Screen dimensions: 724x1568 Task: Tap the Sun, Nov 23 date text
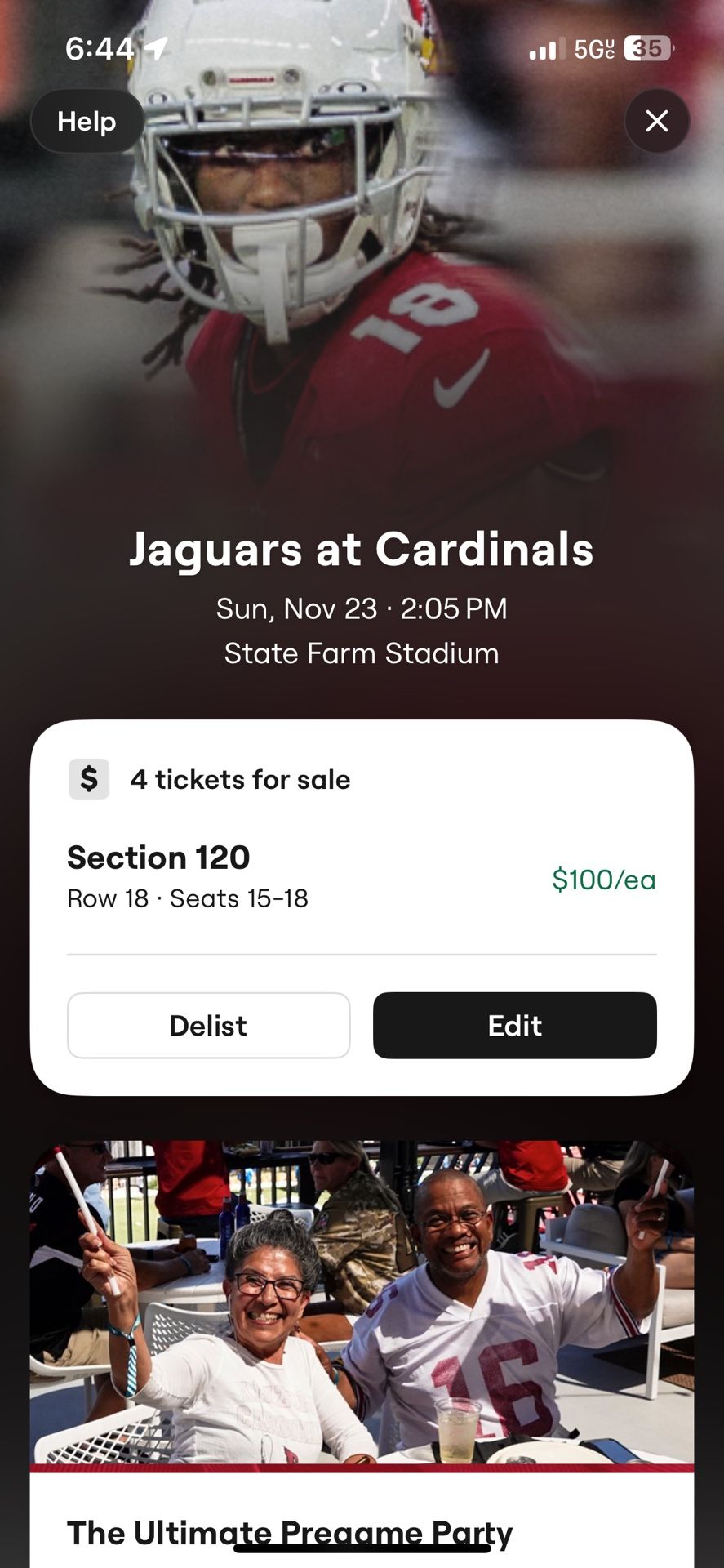[362, 608]
